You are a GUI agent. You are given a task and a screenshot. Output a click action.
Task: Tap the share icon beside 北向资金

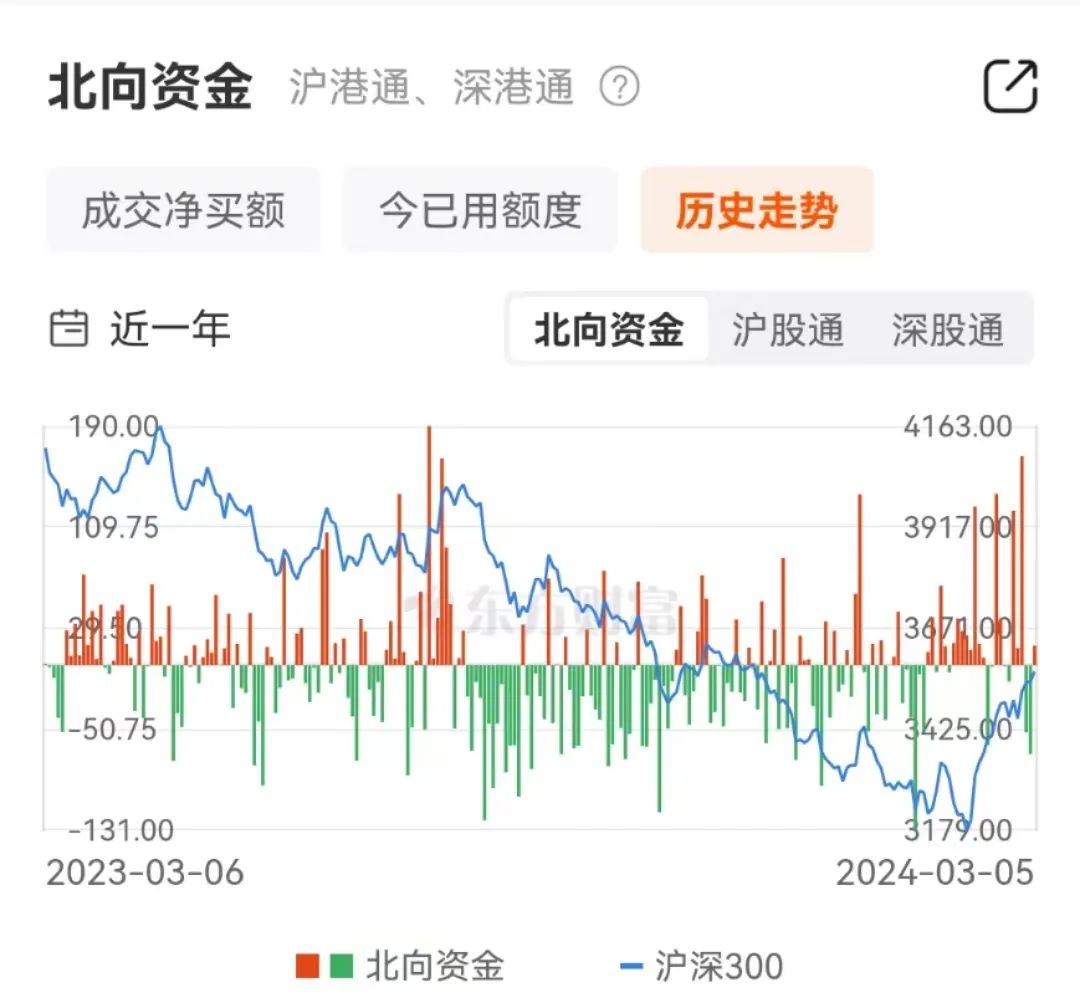click(x=1010, y=87)
